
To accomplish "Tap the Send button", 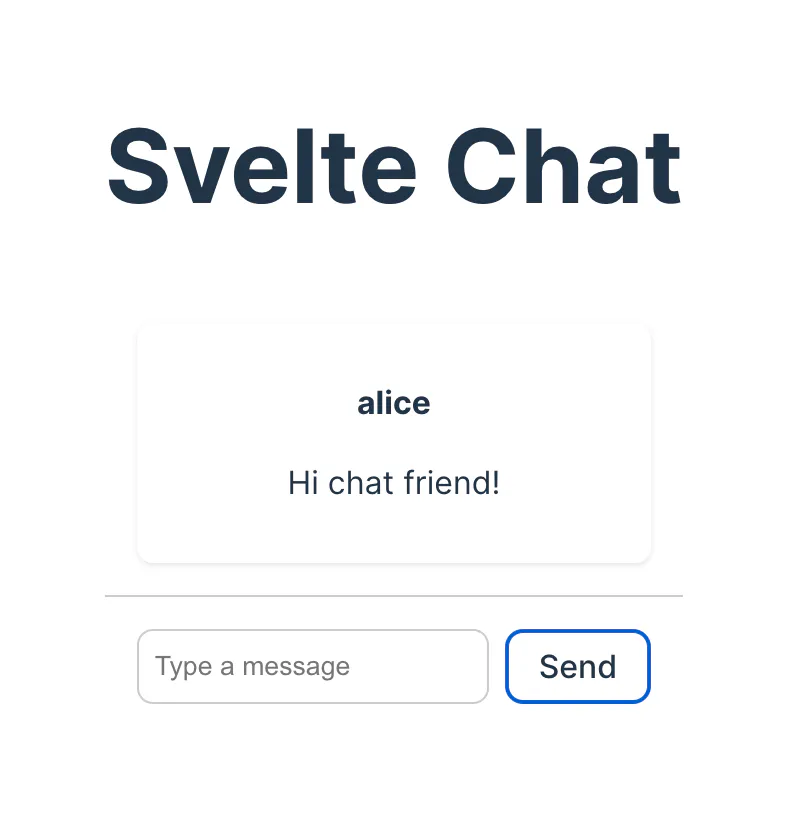I will [x=577, y=666].
